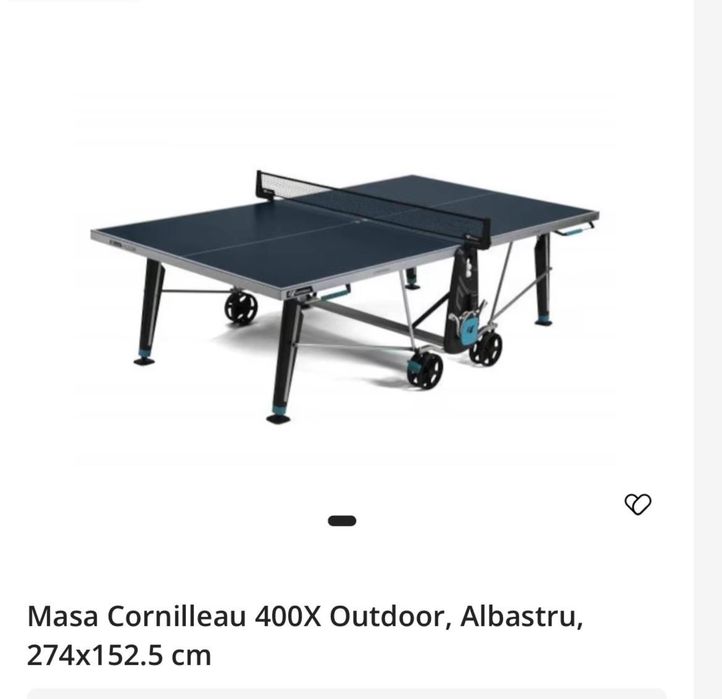Viewport: 722px width, 699px height.
Task: Add the Cornilleau table to favorites
Action: coord(638,504)
